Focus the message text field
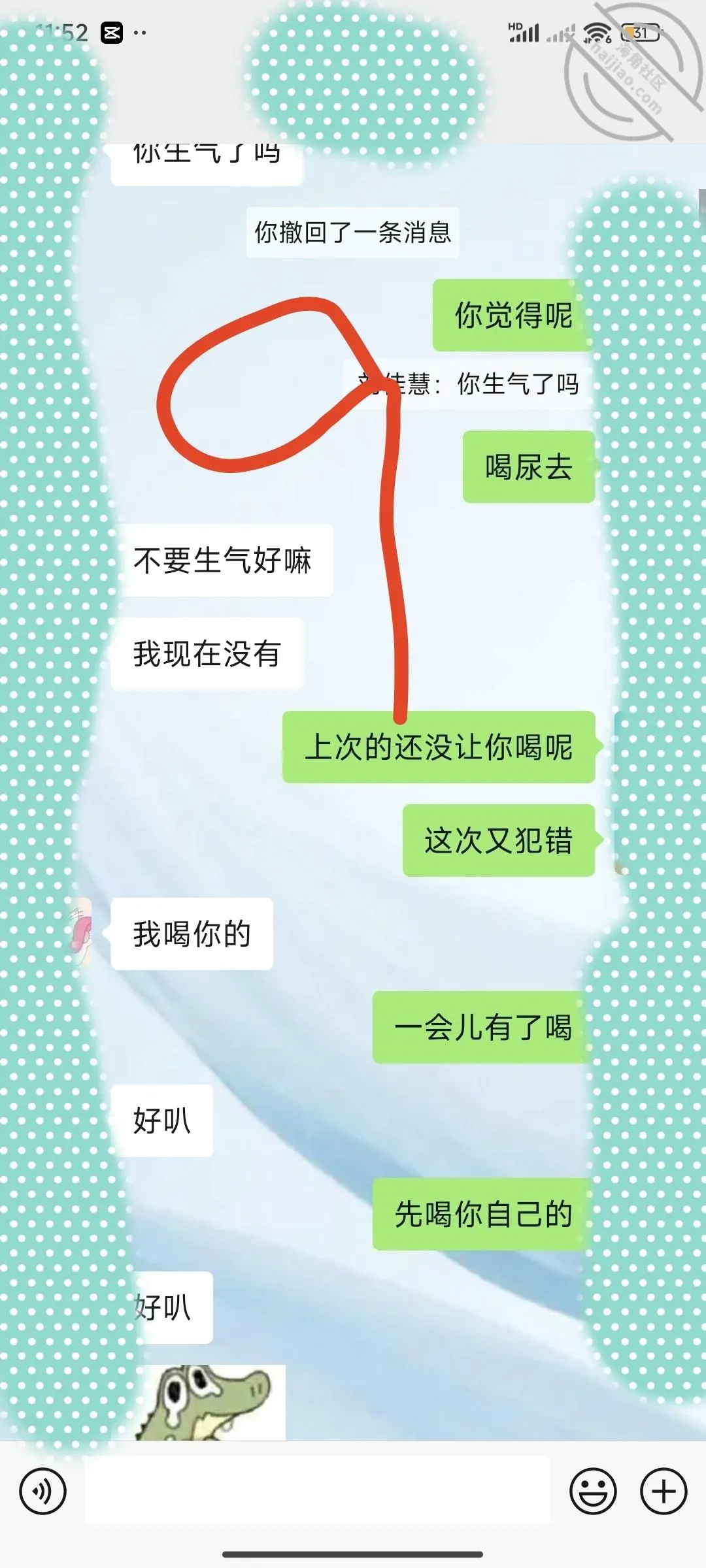This screenshot has width=706, height=1568. point(317,1490)
